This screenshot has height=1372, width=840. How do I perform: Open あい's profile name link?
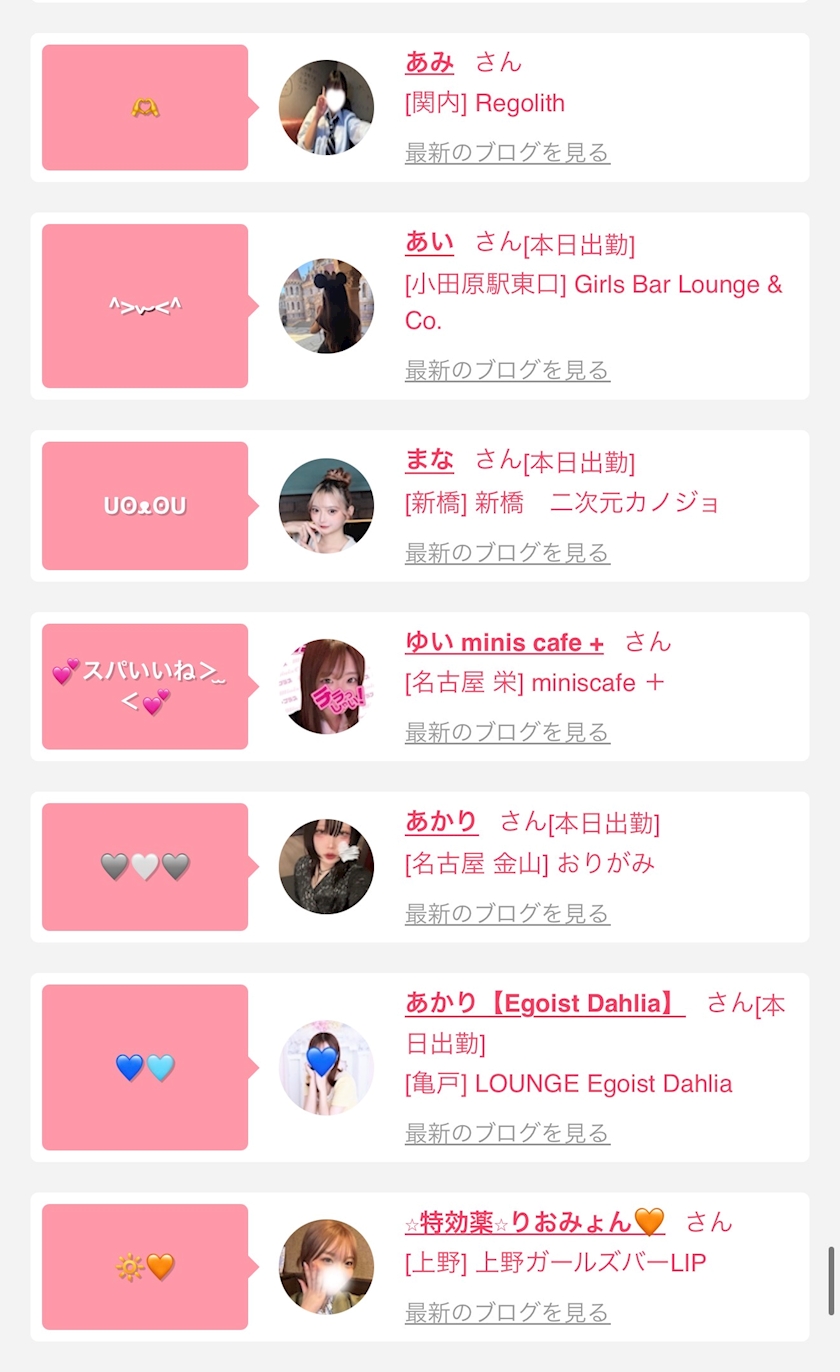(429, 242)
